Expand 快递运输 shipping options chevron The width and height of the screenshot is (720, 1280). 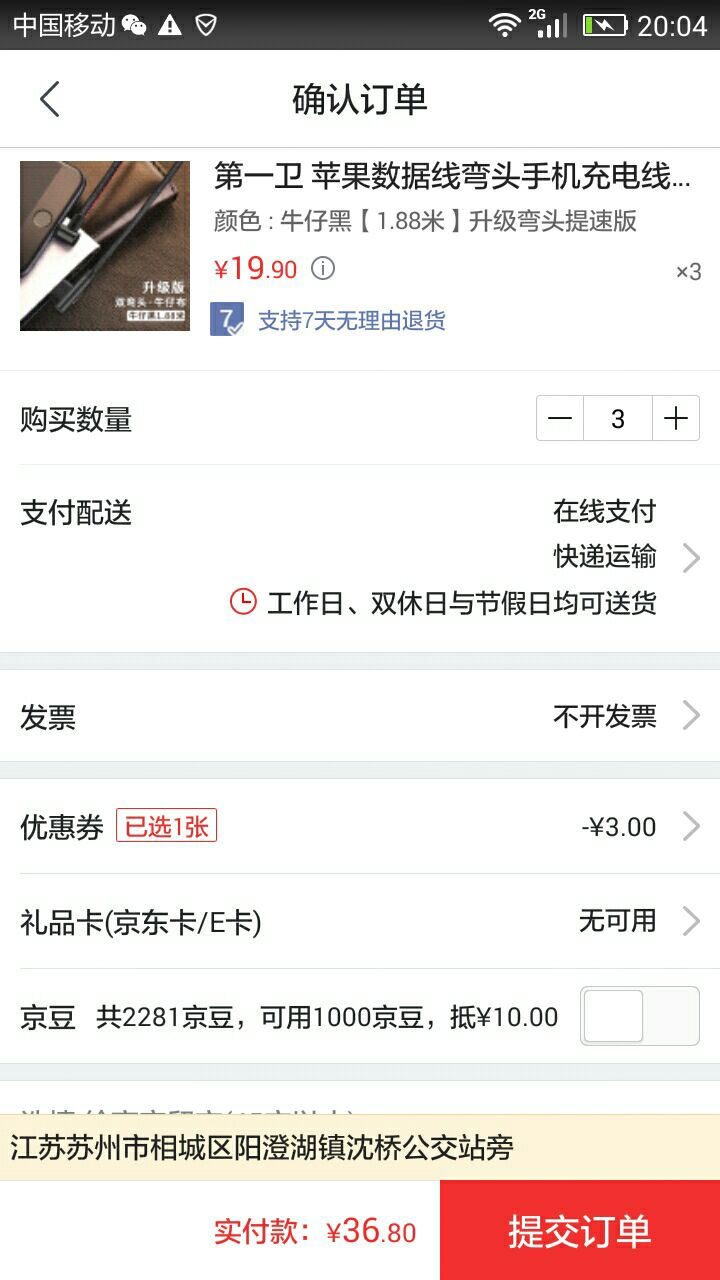pos(690,558)
